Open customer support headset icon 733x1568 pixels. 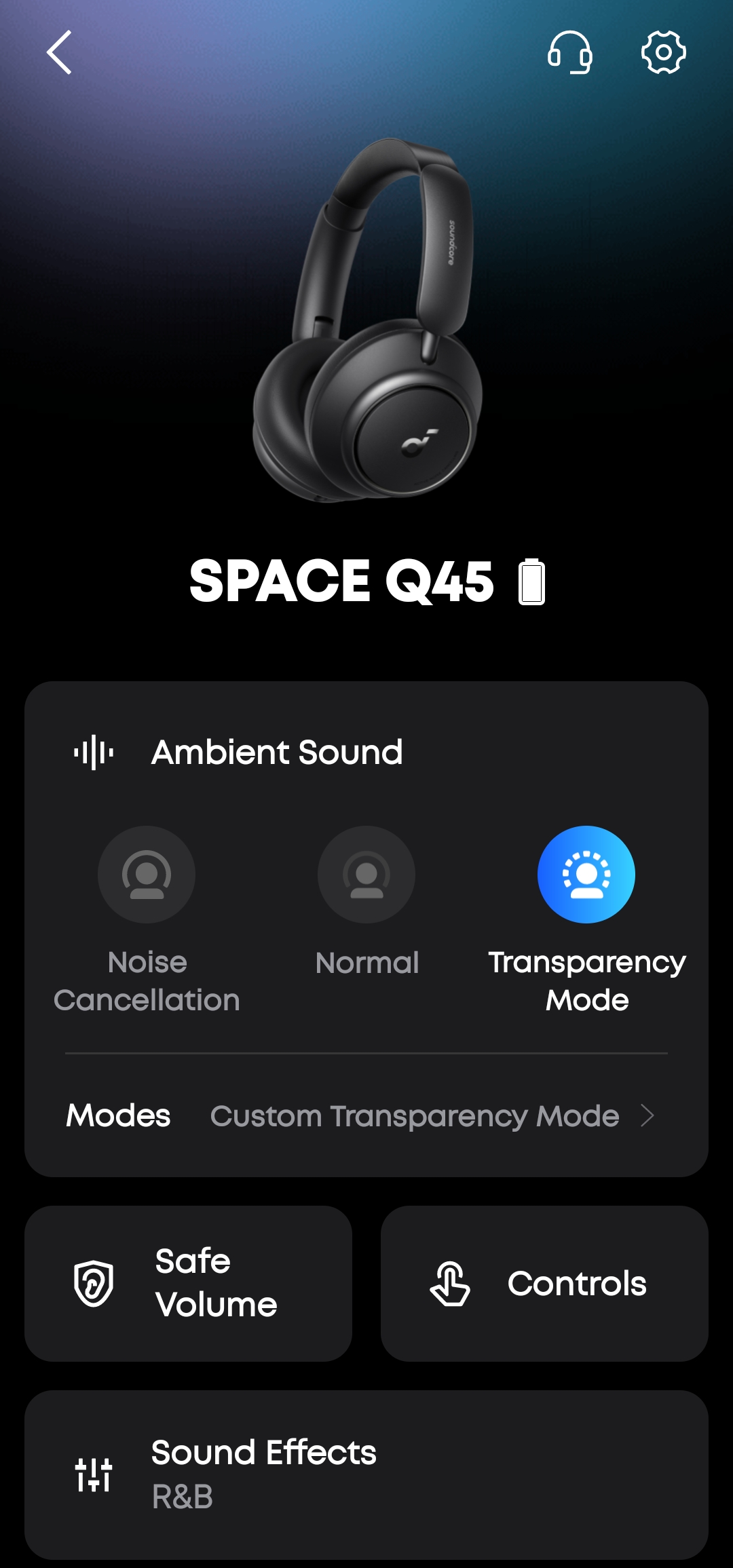tap(569, 52)
